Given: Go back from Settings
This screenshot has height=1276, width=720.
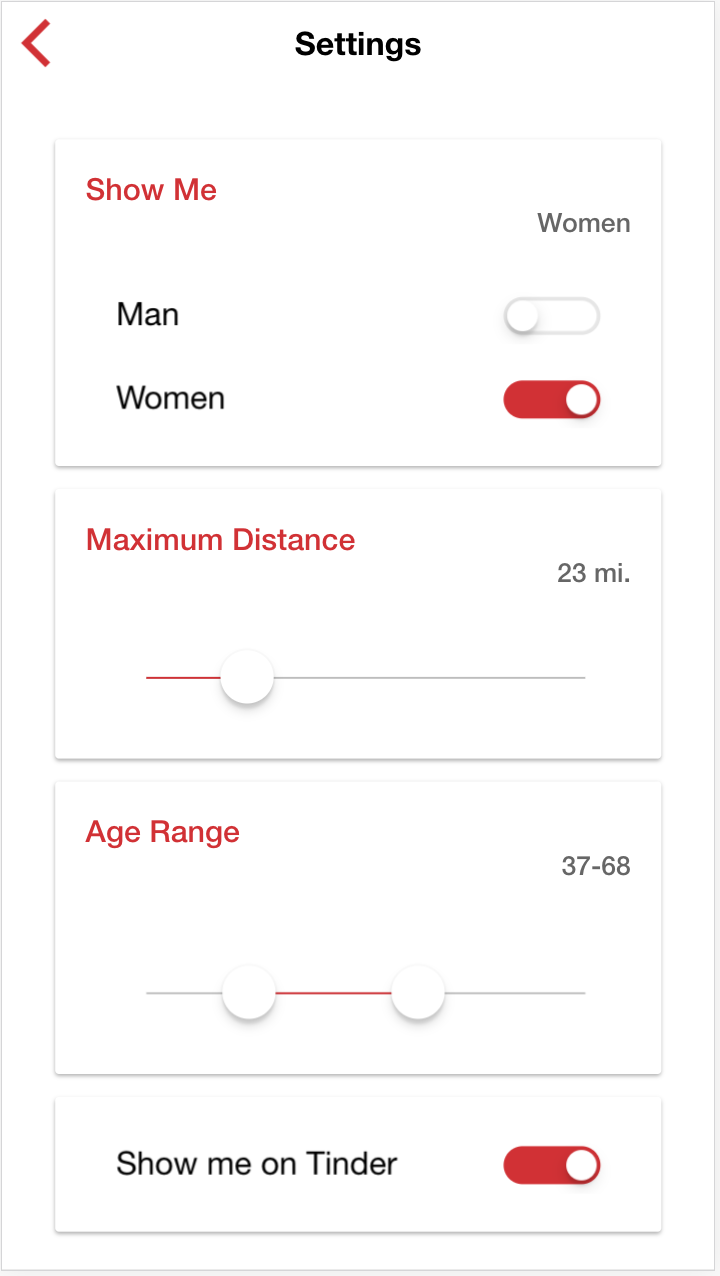Looking at the screenshot, I should pyautogui.click(x=36, y=45).
